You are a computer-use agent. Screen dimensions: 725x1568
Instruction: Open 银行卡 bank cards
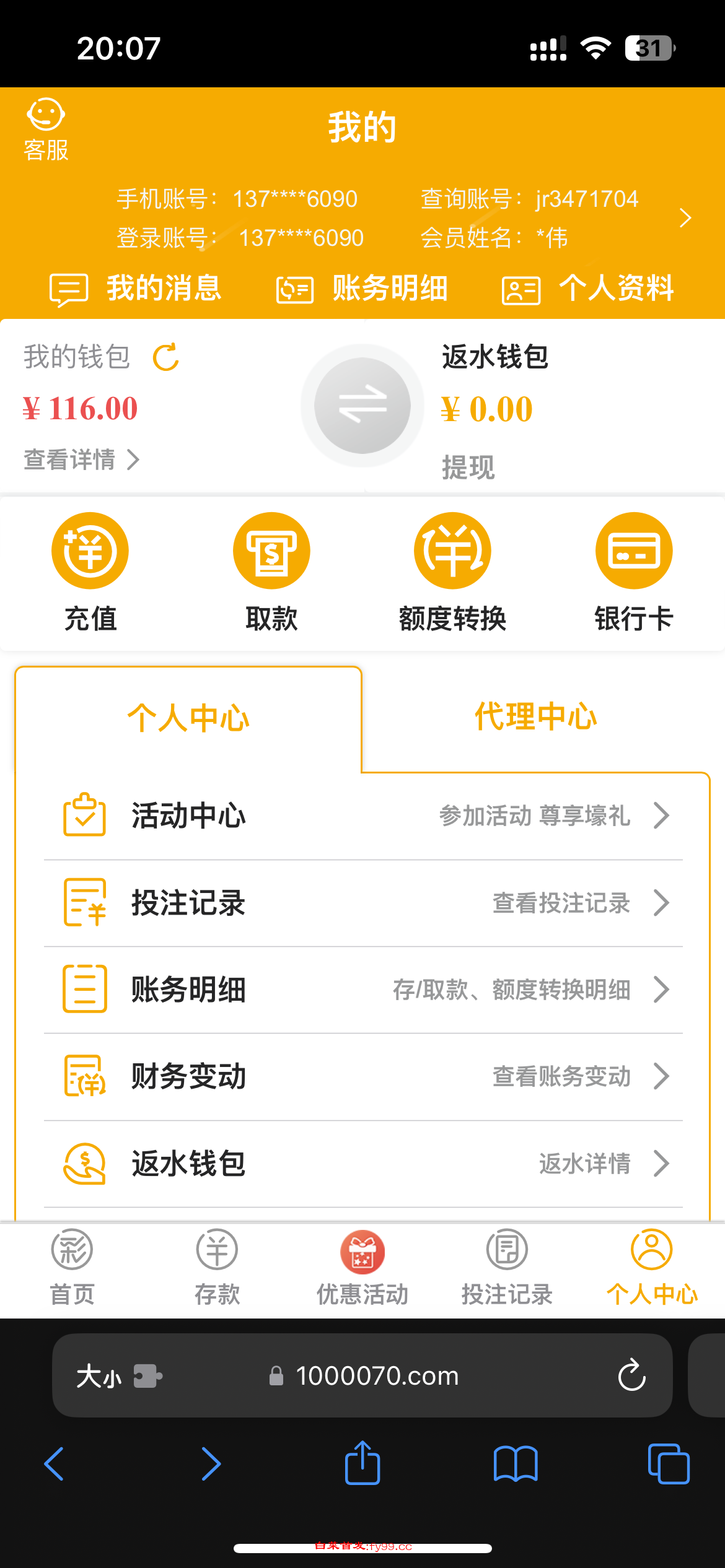click(x=634, y=570)
